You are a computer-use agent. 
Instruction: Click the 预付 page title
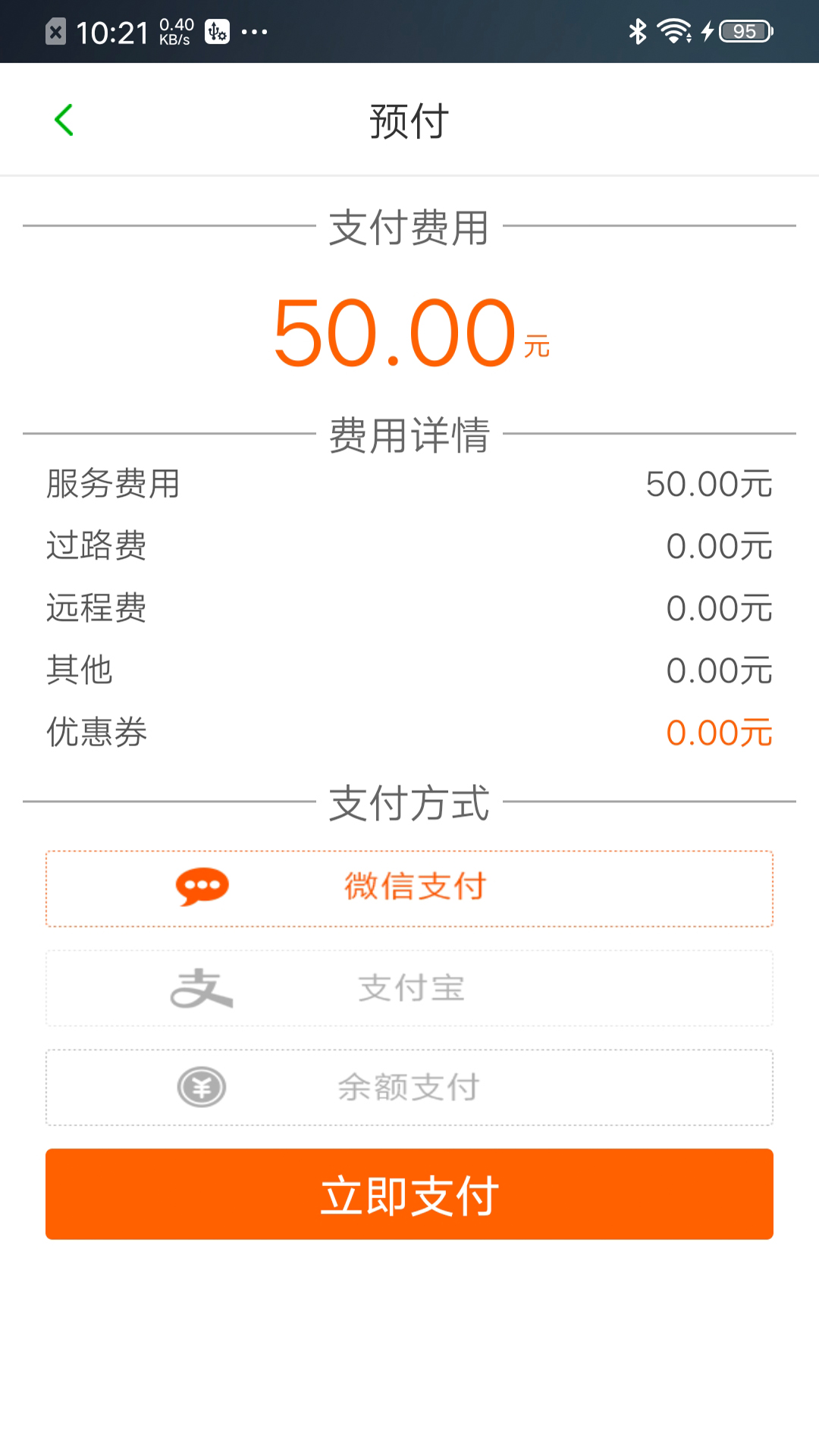point(409,119)
